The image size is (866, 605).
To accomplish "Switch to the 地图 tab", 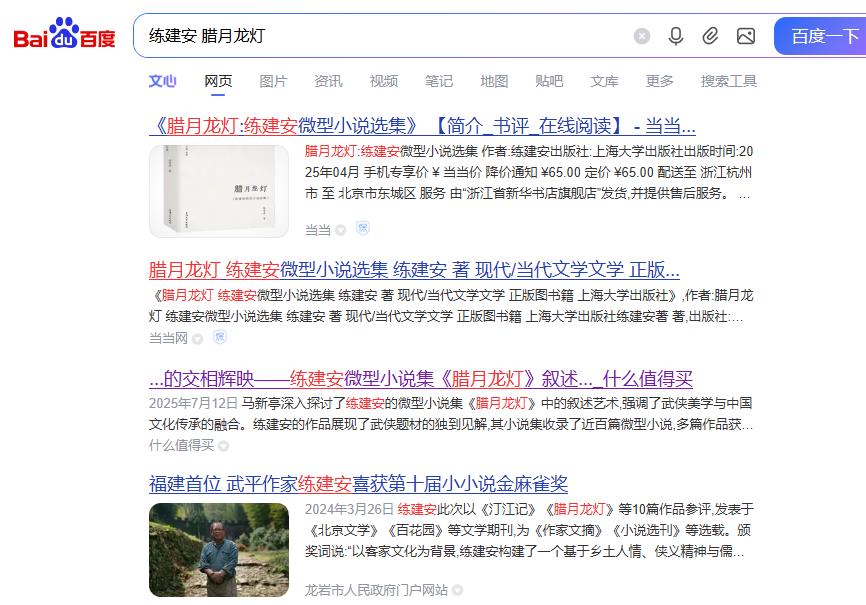I will click(494, 81).
